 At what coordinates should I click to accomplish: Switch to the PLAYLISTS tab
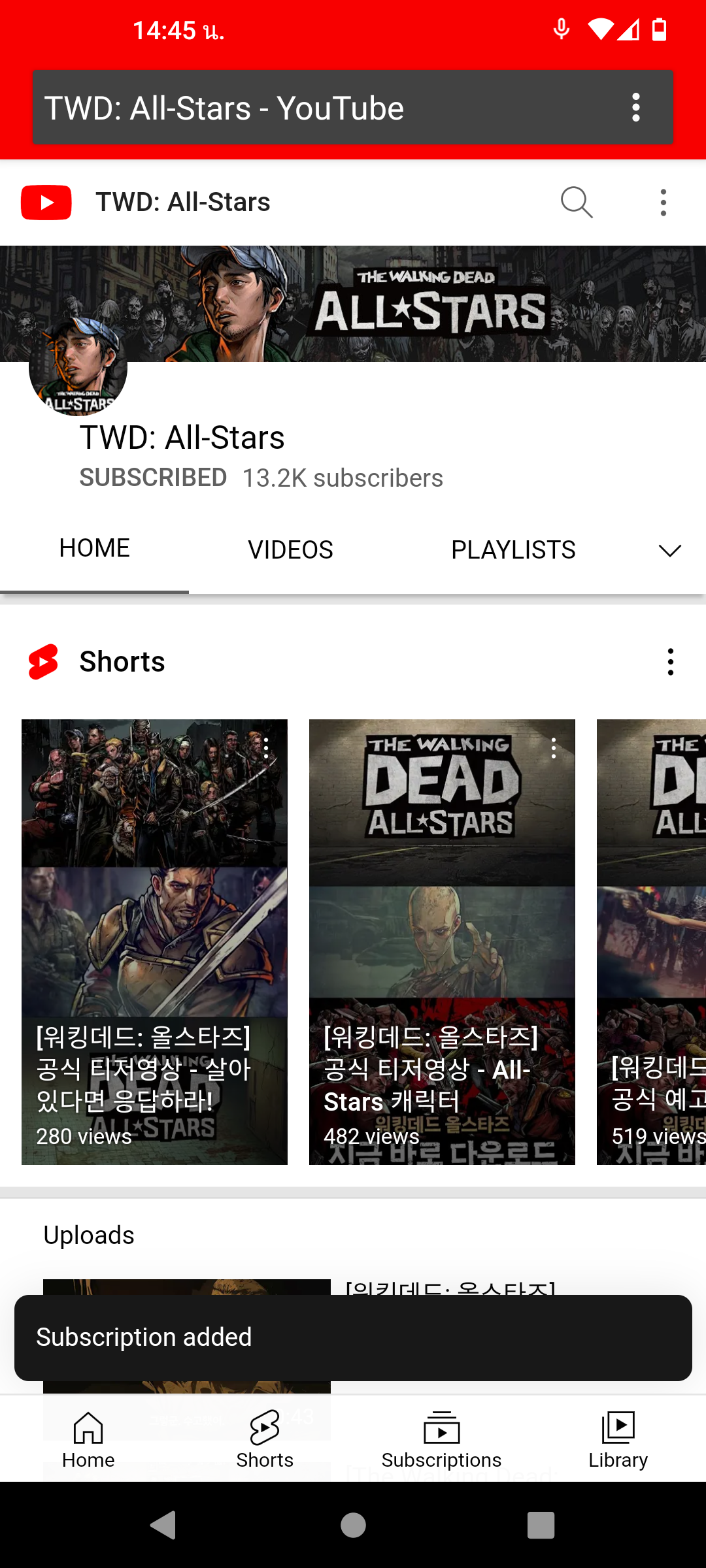click(513, 549)
